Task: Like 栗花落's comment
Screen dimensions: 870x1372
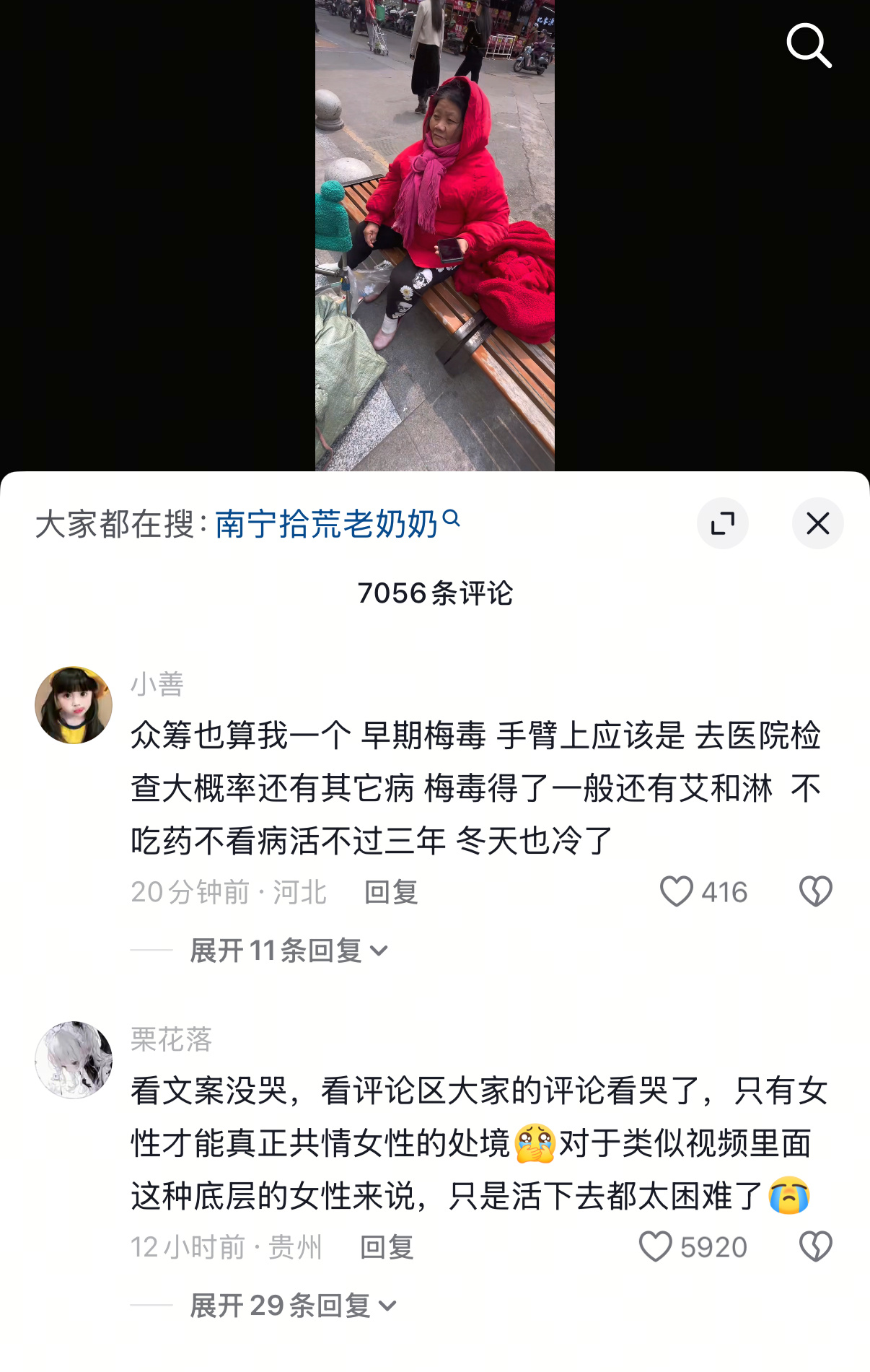Action: tap(656, 1246)
